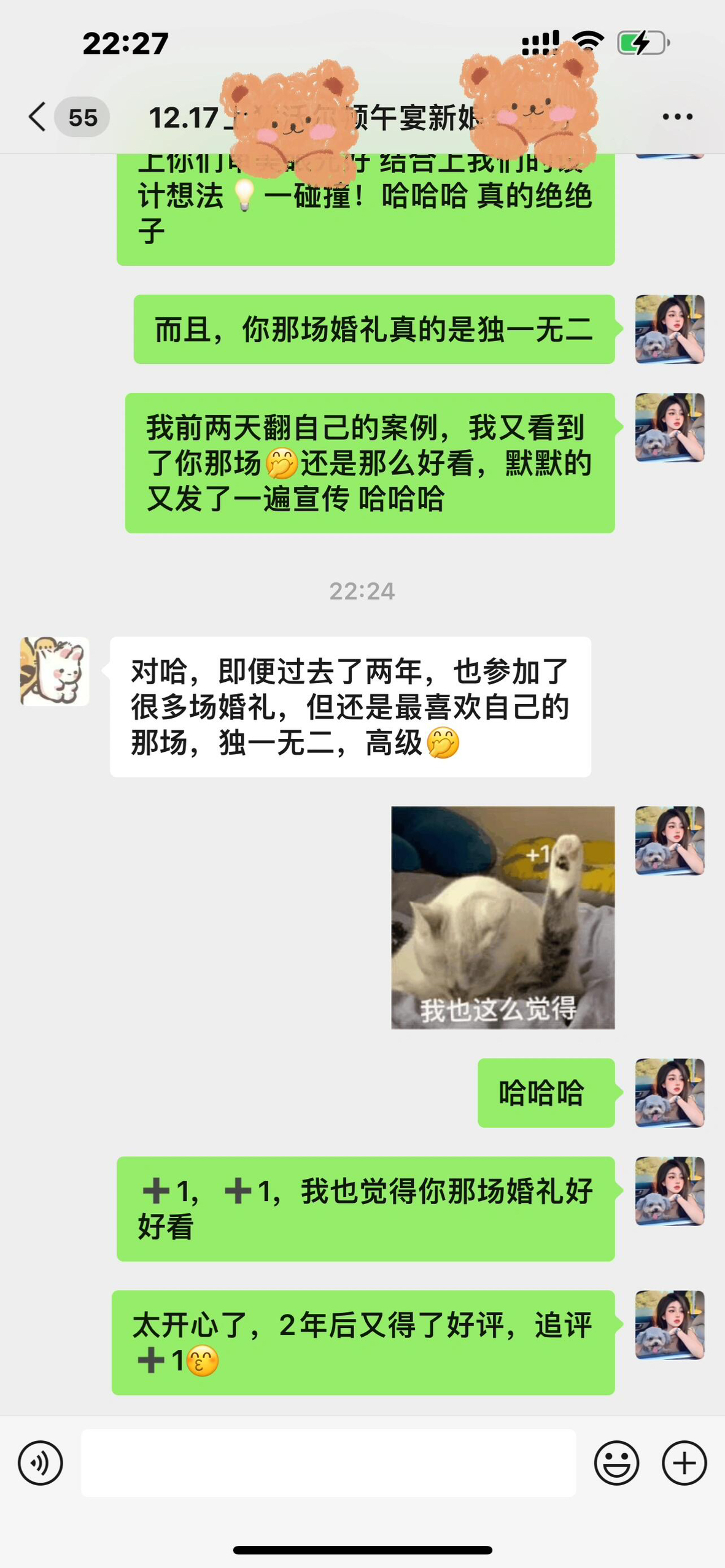Go back to the chat list
The height and width of the screenshot is (1568, 725).
tap(38, 117)
